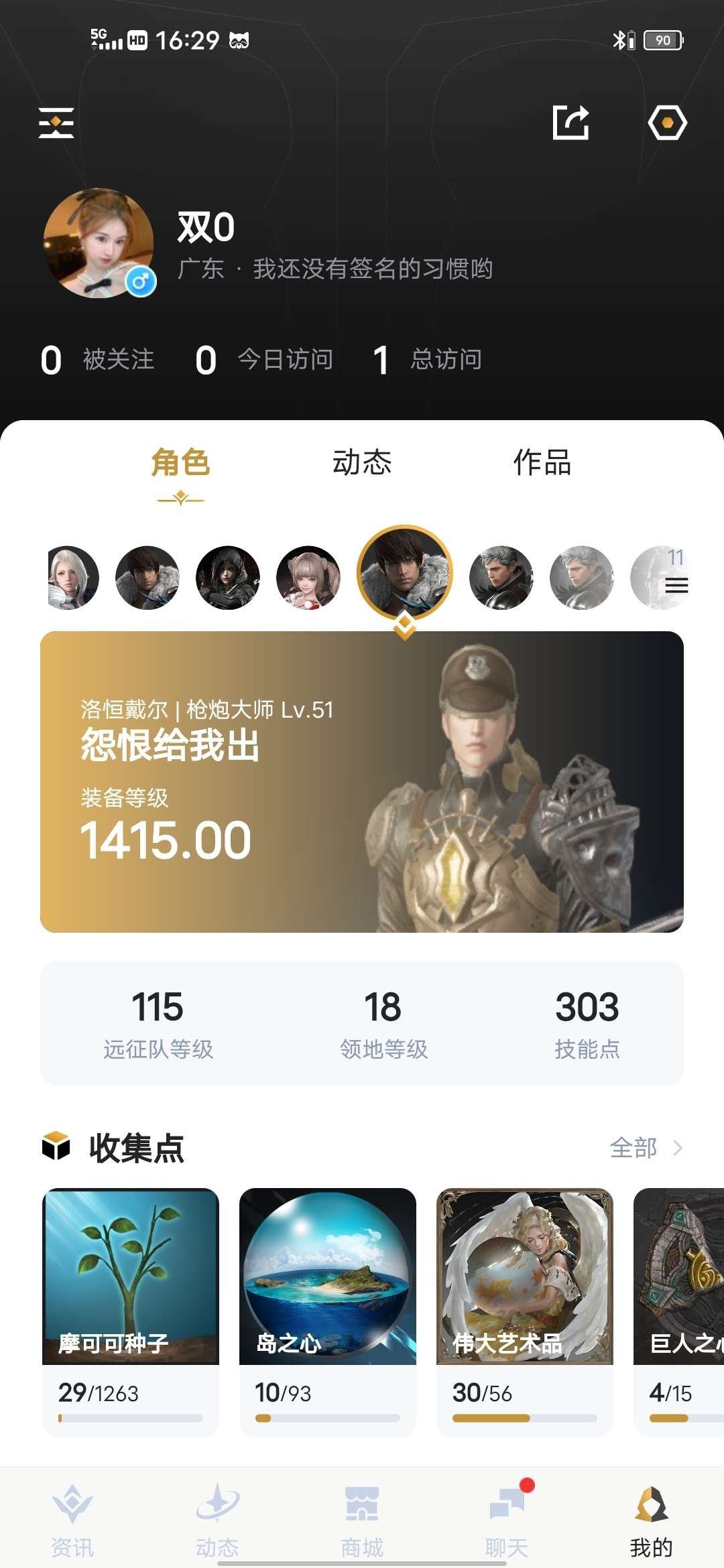Switch to the 动态 tab
This screenshot has height=1568, width=724.
point(362,462)
